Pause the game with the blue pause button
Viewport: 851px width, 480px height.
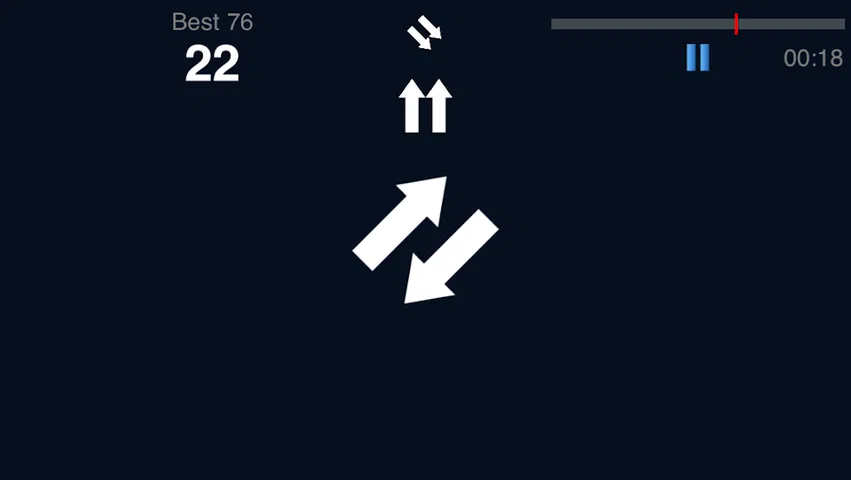click(698, 58)
